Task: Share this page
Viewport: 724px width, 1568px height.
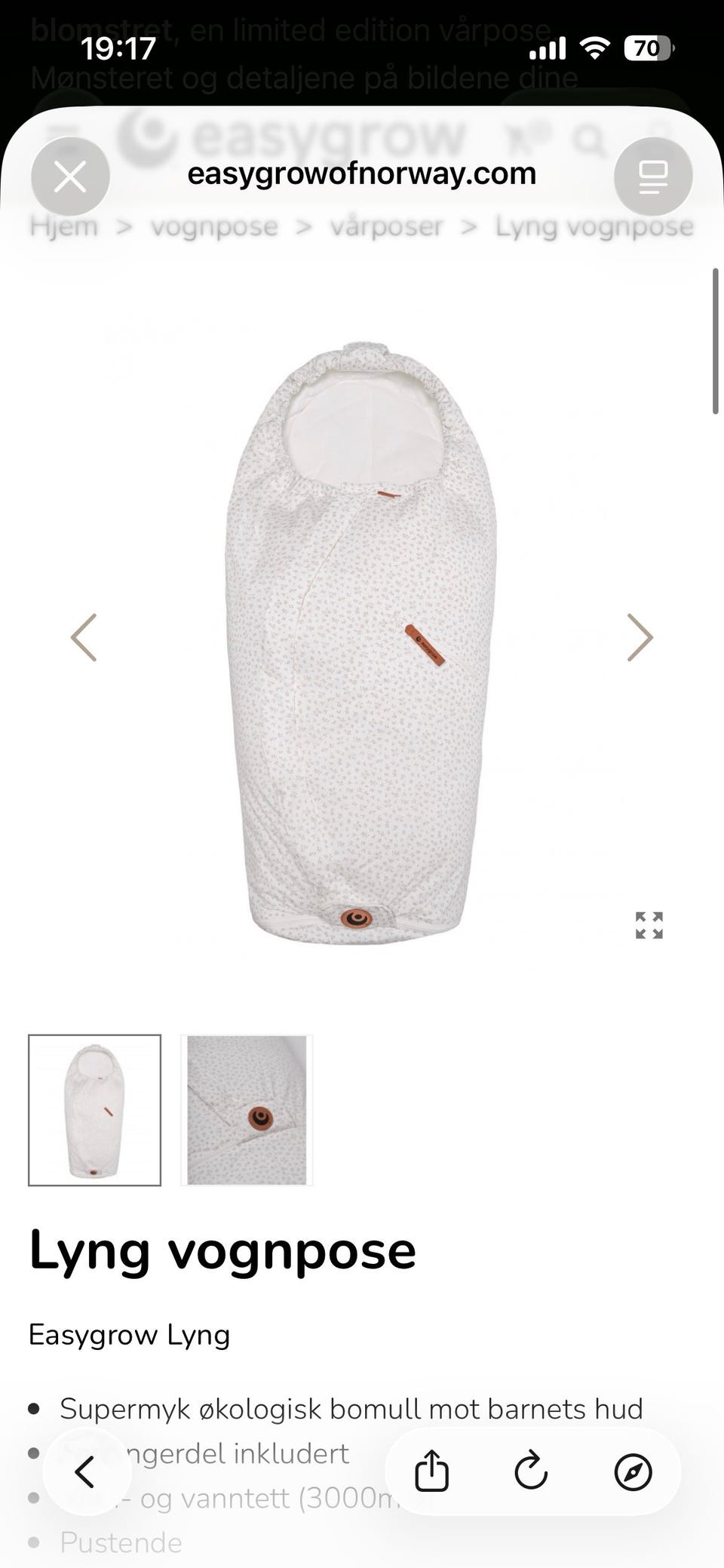Action: [x=432, y=1471]
